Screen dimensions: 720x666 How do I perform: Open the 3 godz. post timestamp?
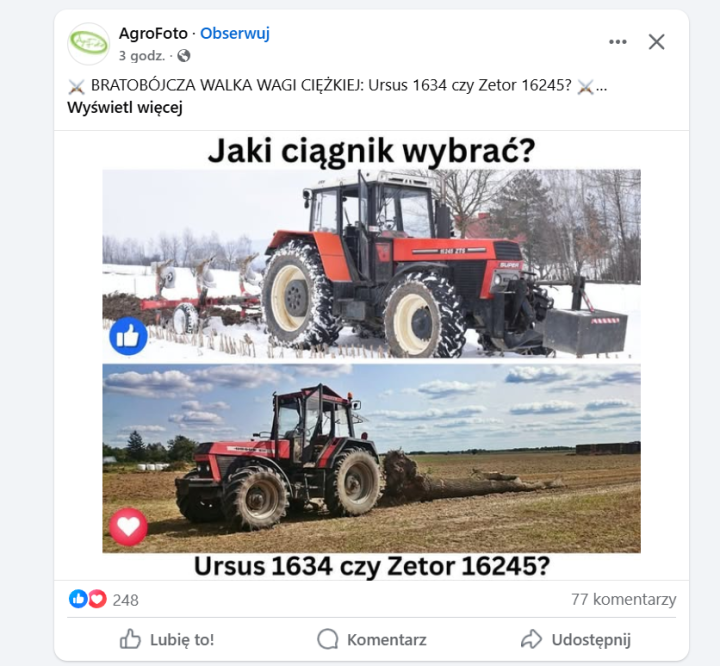(141, 56)
